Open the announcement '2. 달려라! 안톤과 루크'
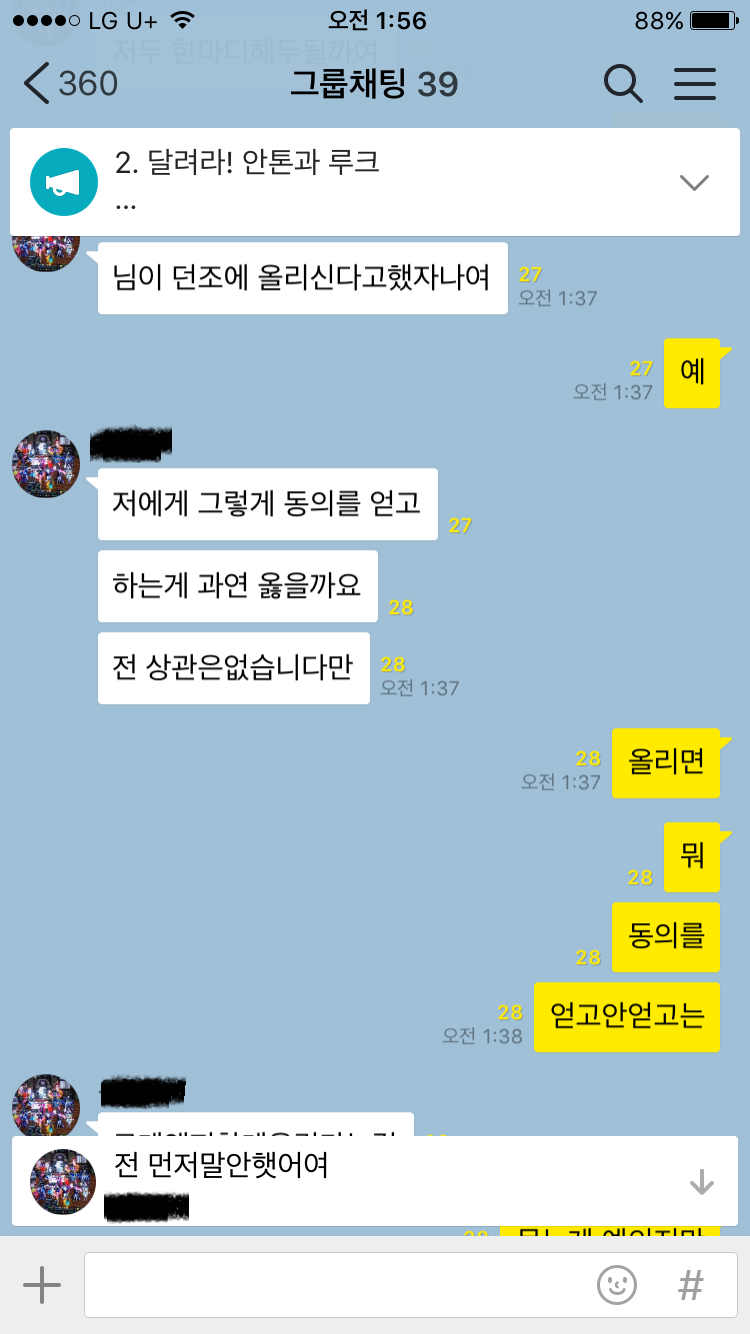The height and width of the screenshot is (1334, 750). [247, 163]
